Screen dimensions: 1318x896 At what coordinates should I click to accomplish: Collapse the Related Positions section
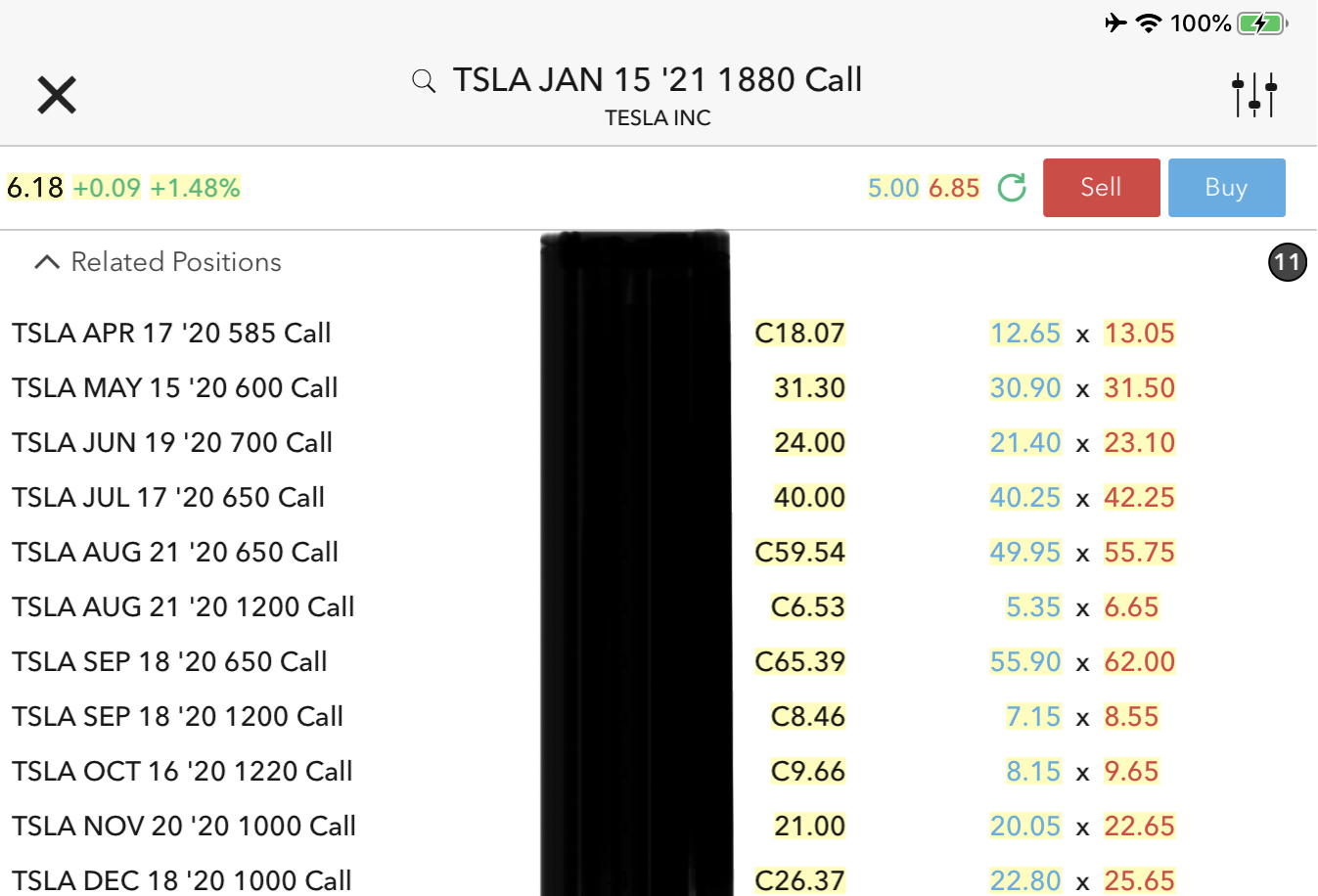157,262
